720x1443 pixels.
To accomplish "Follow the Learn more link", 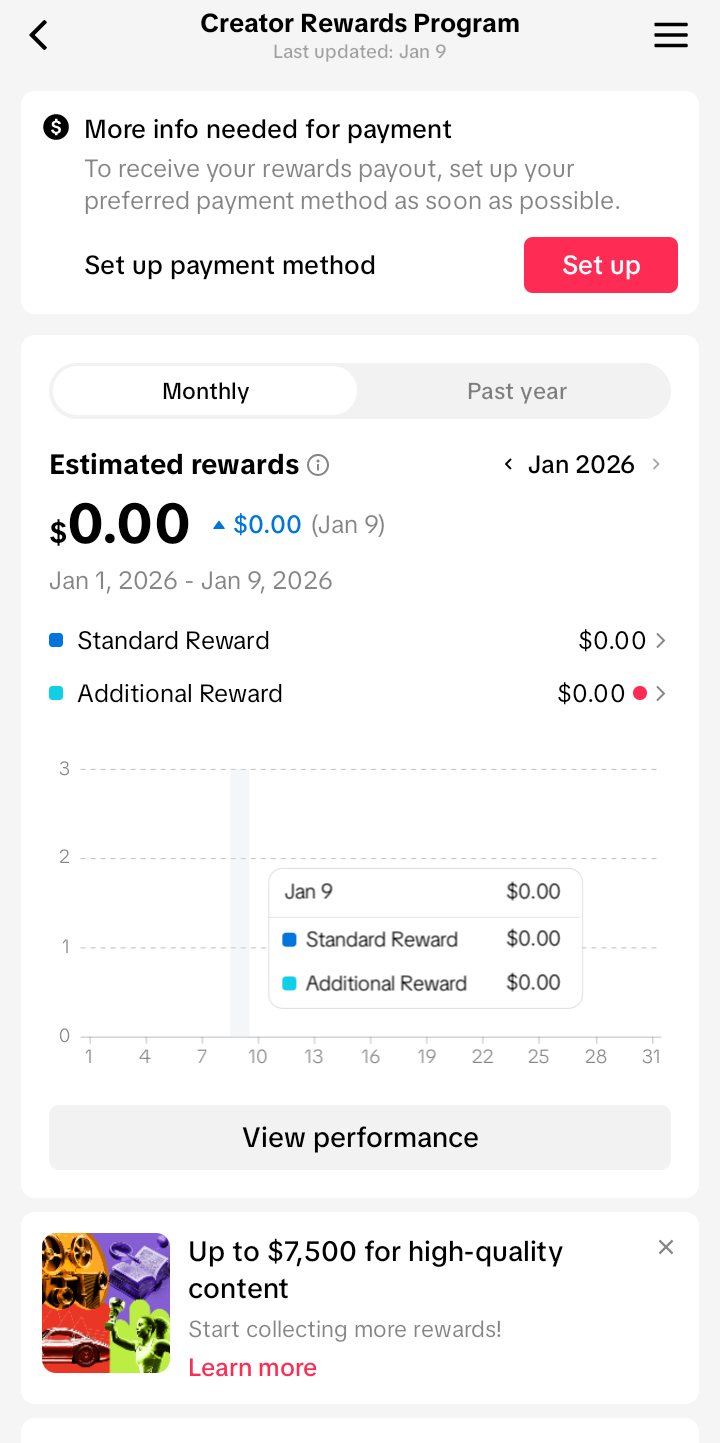I will [252, 1367].
